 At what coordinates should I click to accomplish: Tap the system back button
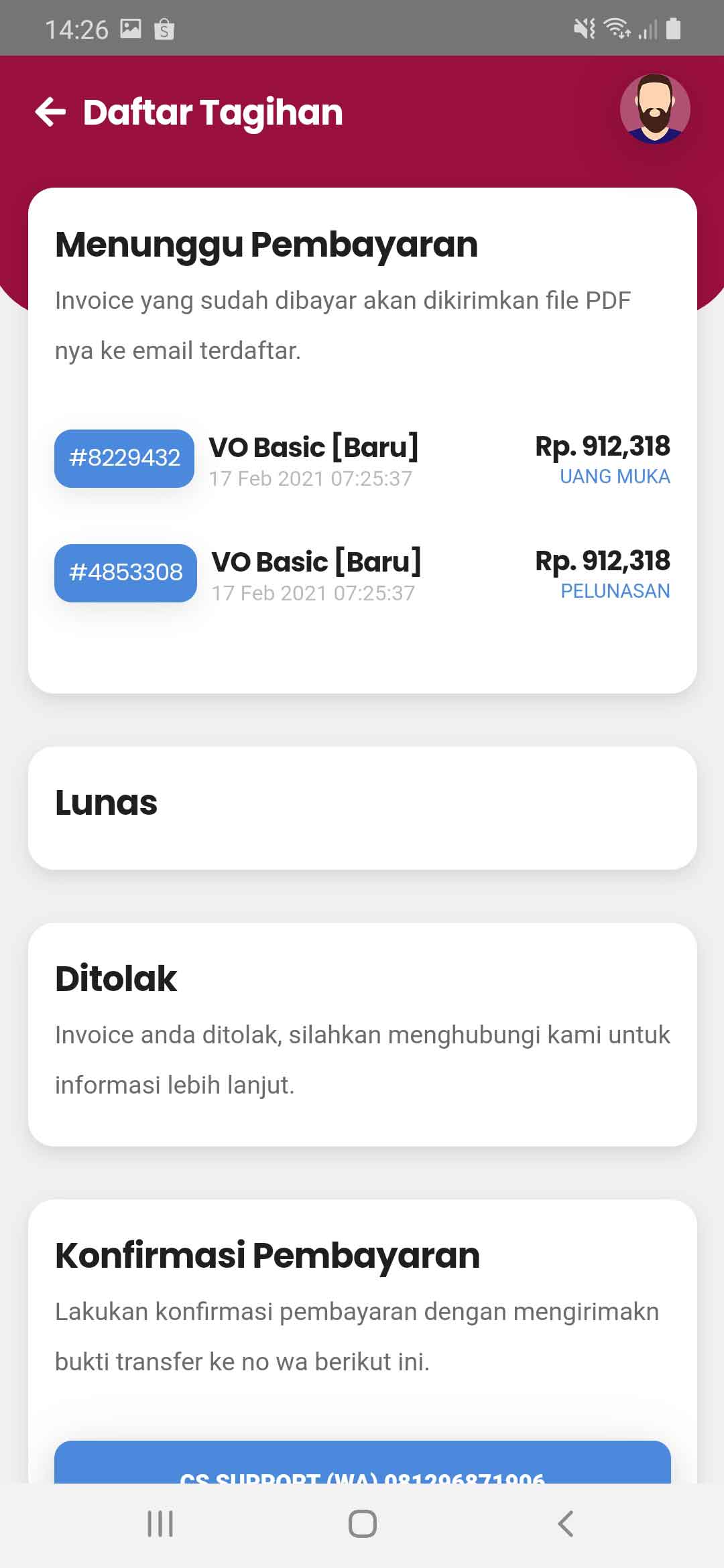pyautogui.click(x=565, y=1524)
